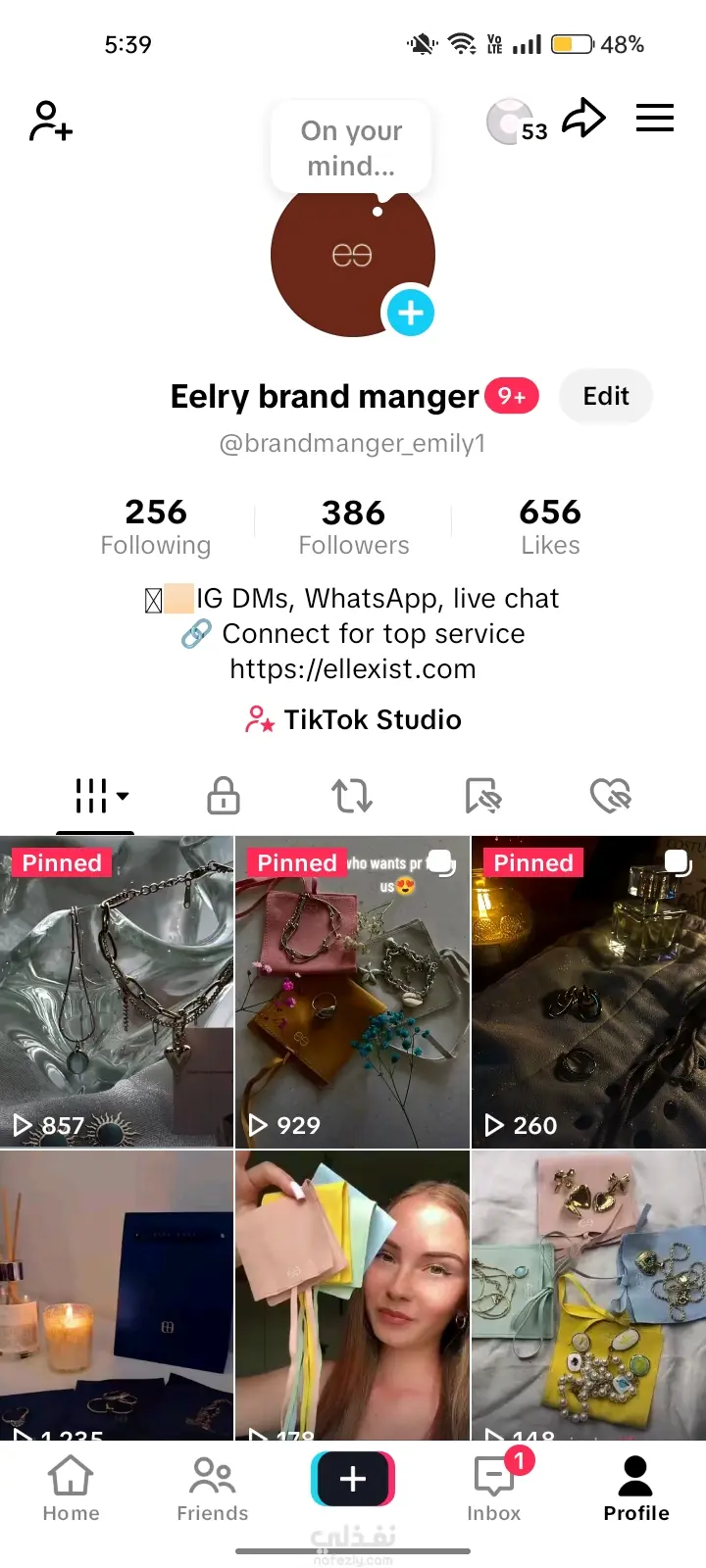The width and height of the screenshot is (706, 1568).
Task: Tap the add friends icon
Action: (x=51, y=121)
